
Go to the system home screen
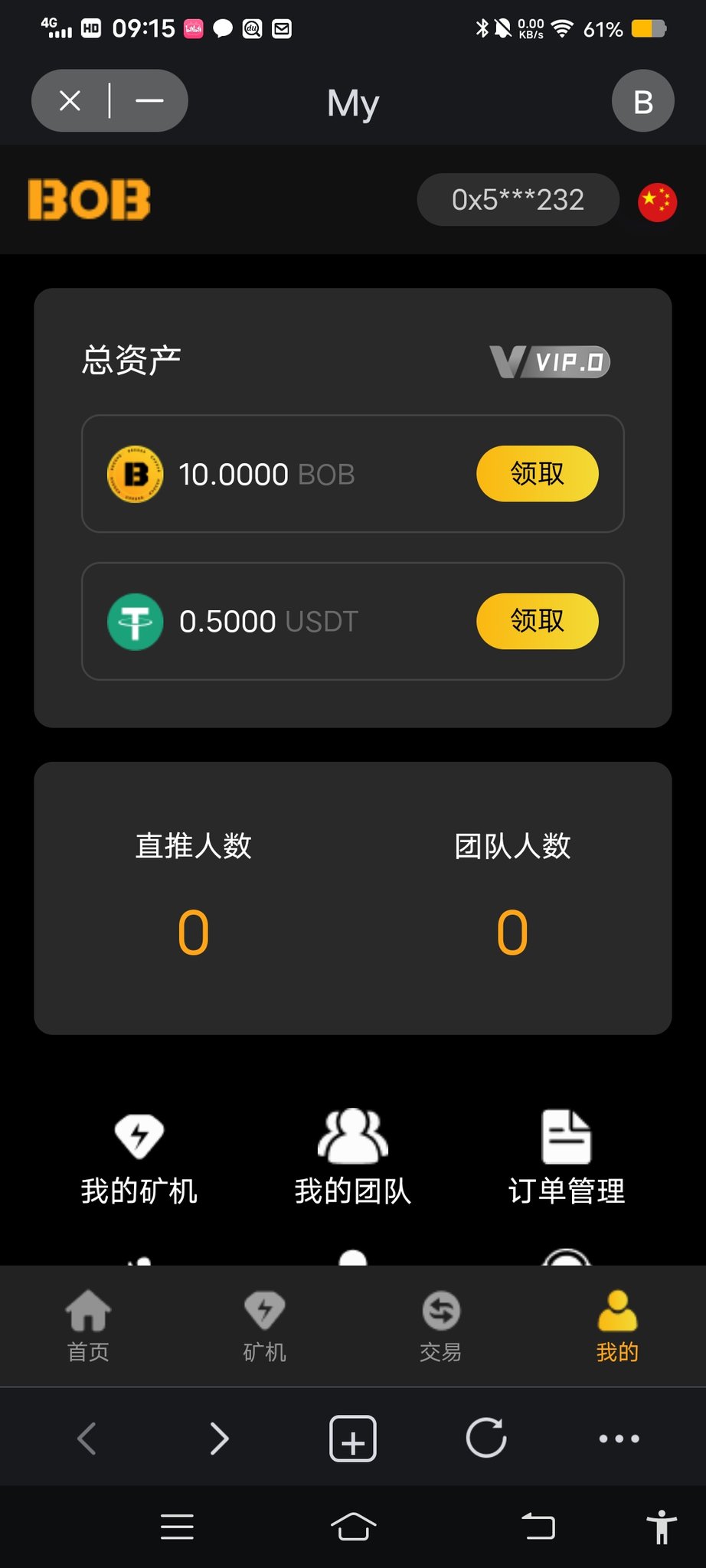coord(353,1527)
